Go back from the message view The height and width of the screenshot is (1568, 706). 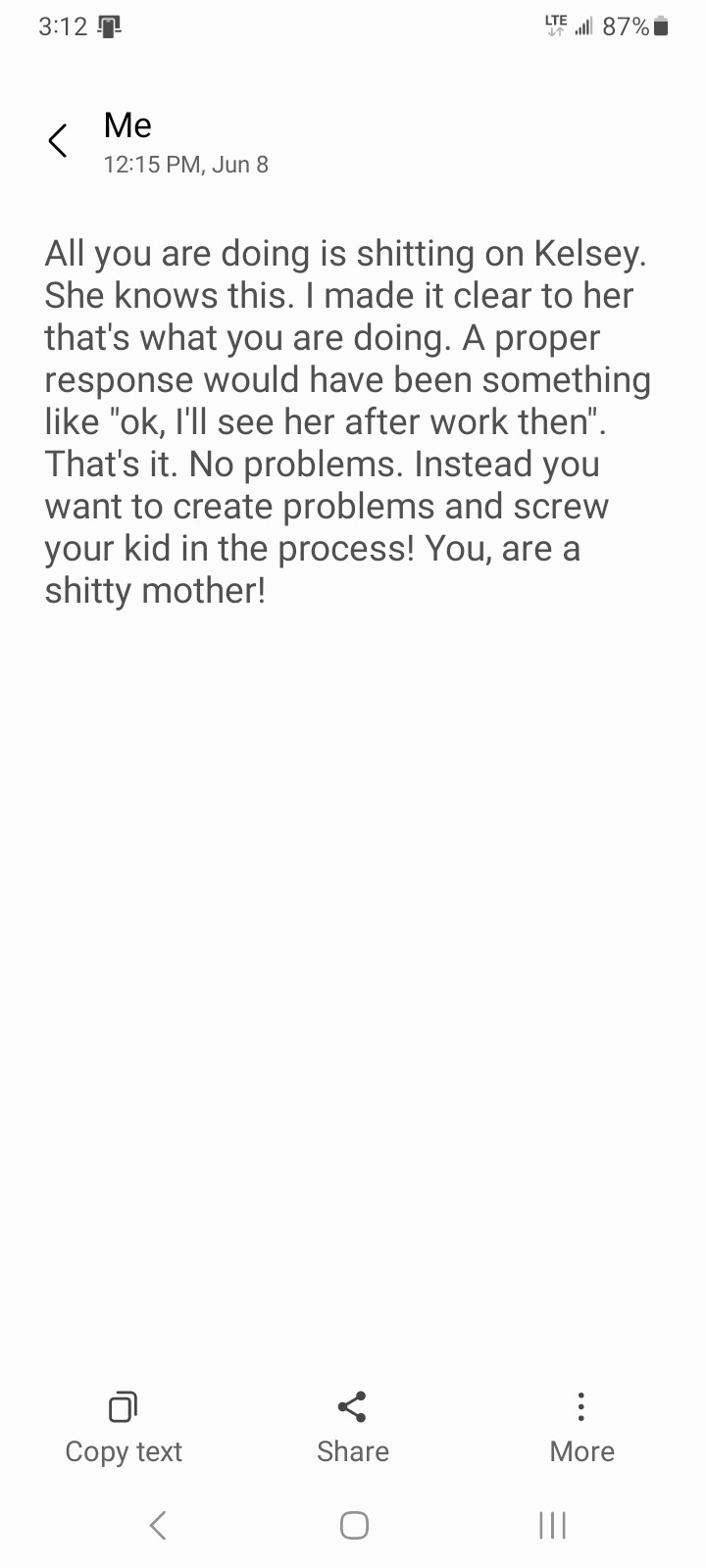(58, 141)
